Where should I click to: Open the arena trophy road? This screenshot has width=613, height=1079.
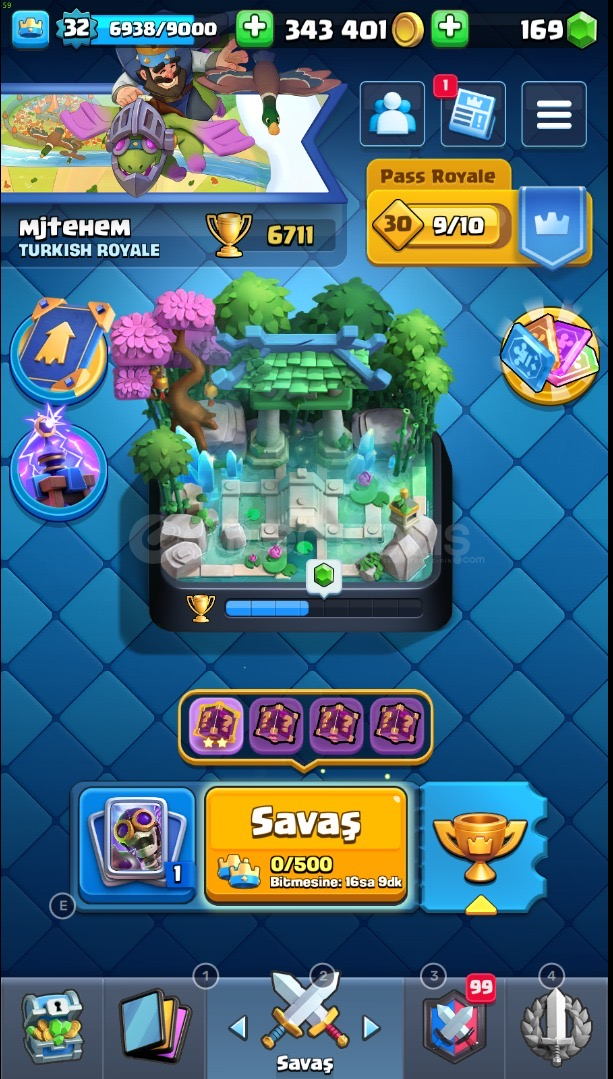tap(301, 454)
